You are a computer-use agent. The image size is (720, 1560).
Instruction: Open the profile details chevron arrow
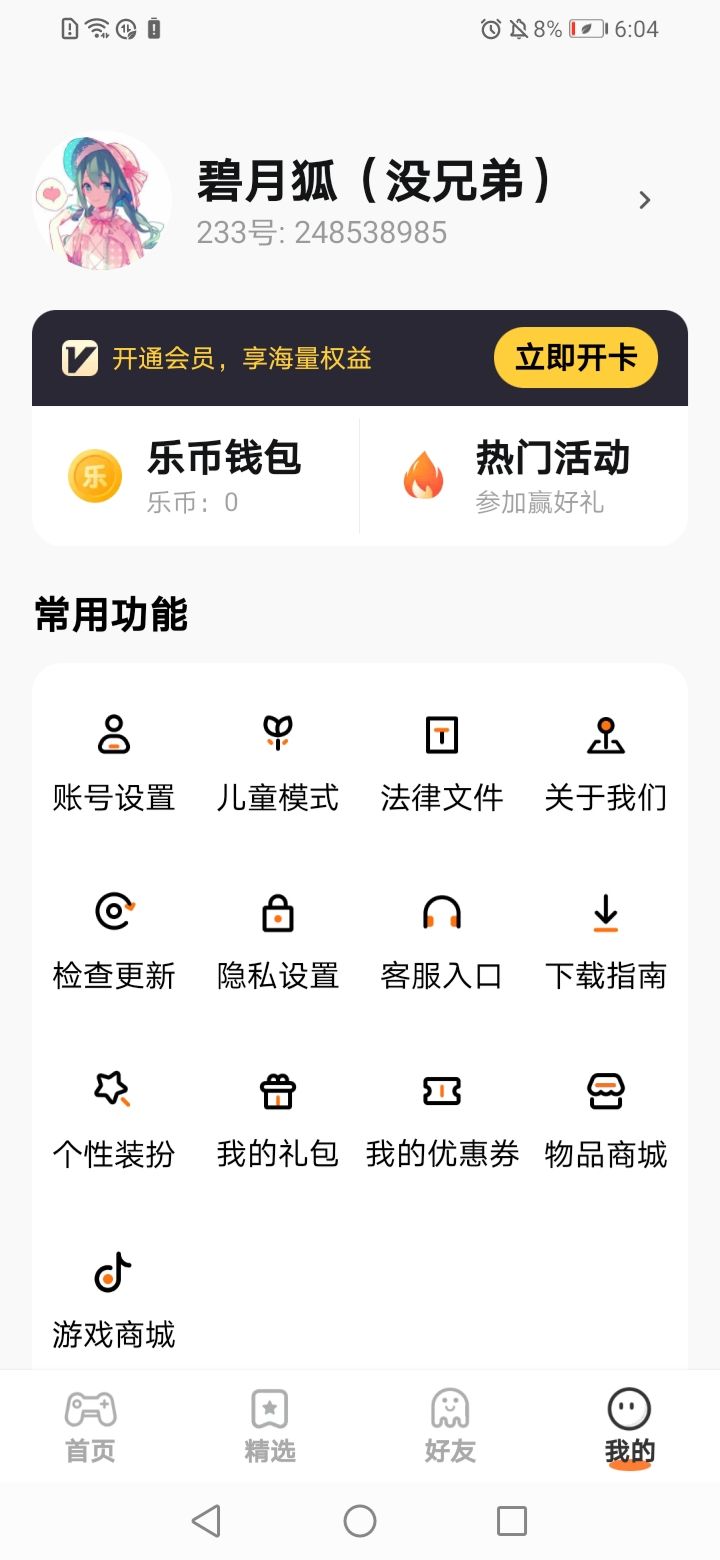(645, 200)
